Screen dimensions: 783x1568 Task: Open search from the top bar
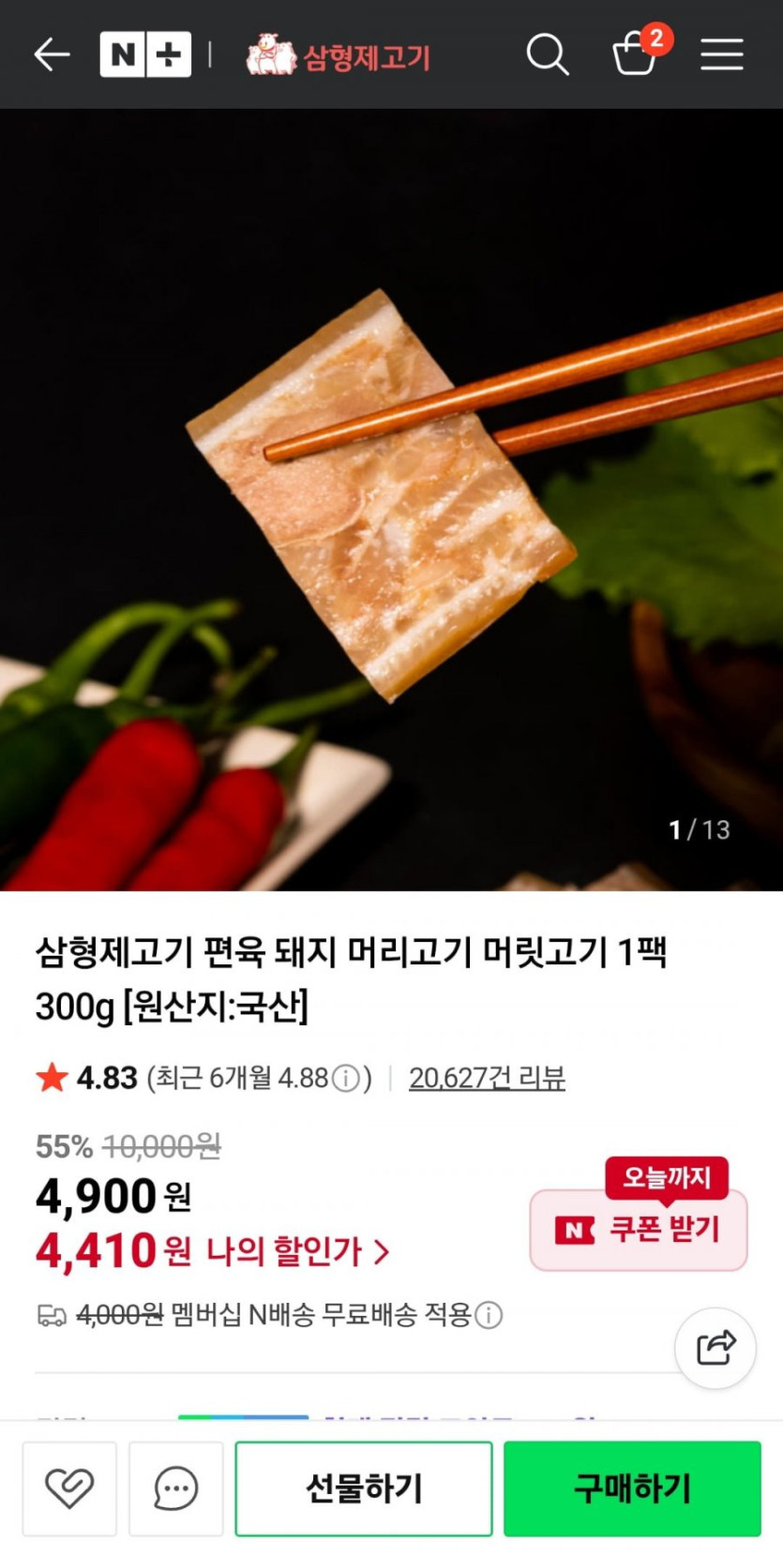point(549,54)
